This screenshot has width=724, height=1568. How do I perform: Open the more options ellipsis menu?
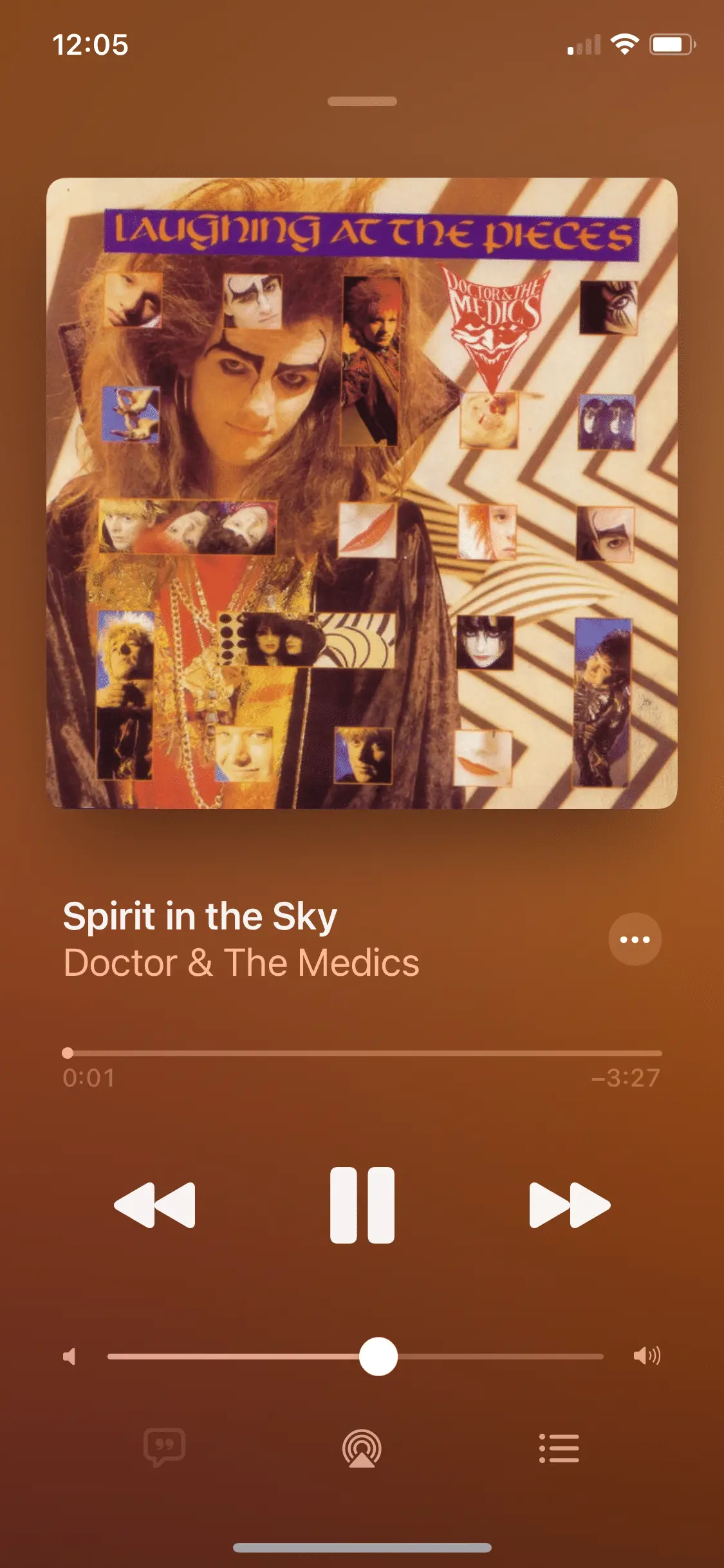(635, 939)
